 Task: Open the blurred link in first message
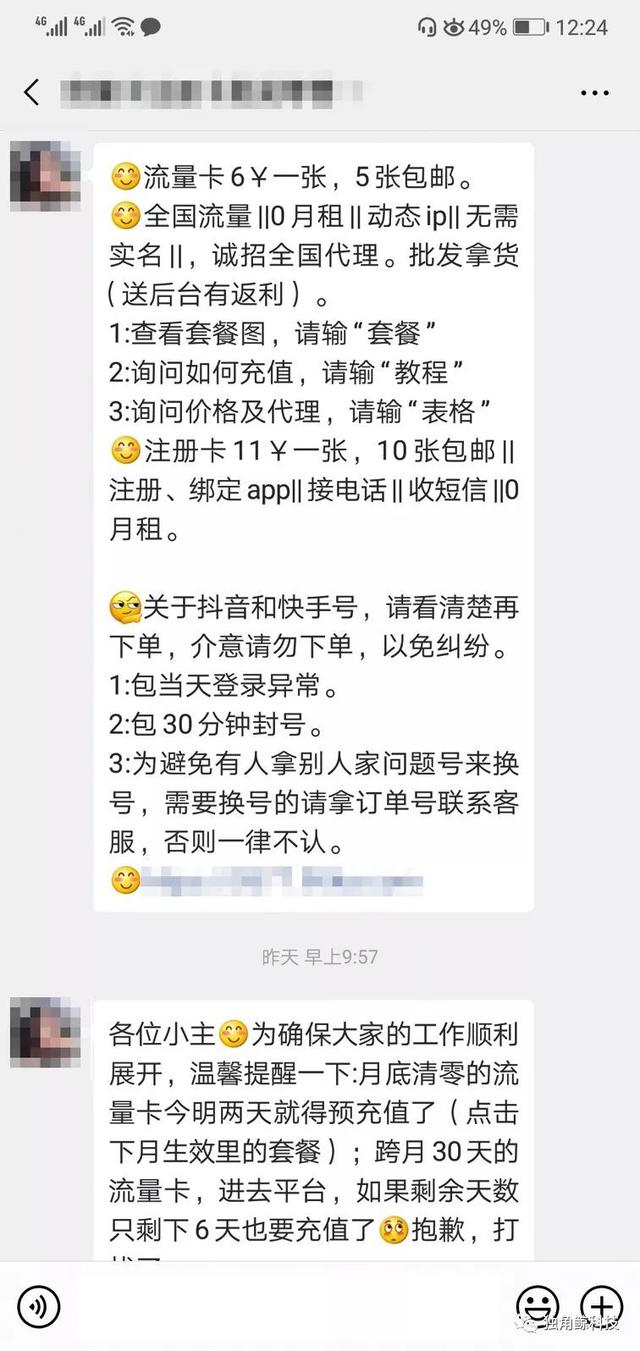pyautogui.click(x=282, y=882)
